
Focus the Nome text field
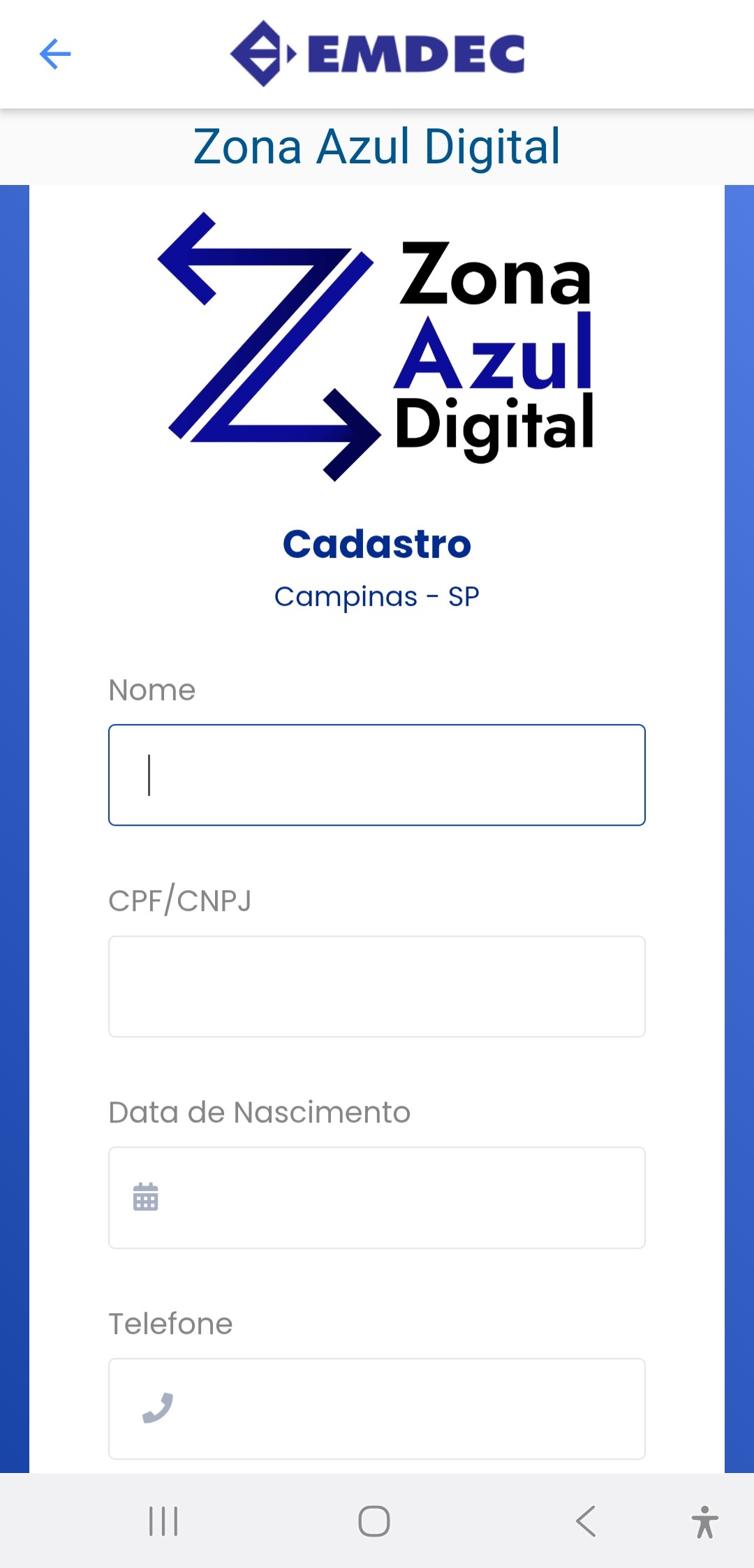coord(377,775)
